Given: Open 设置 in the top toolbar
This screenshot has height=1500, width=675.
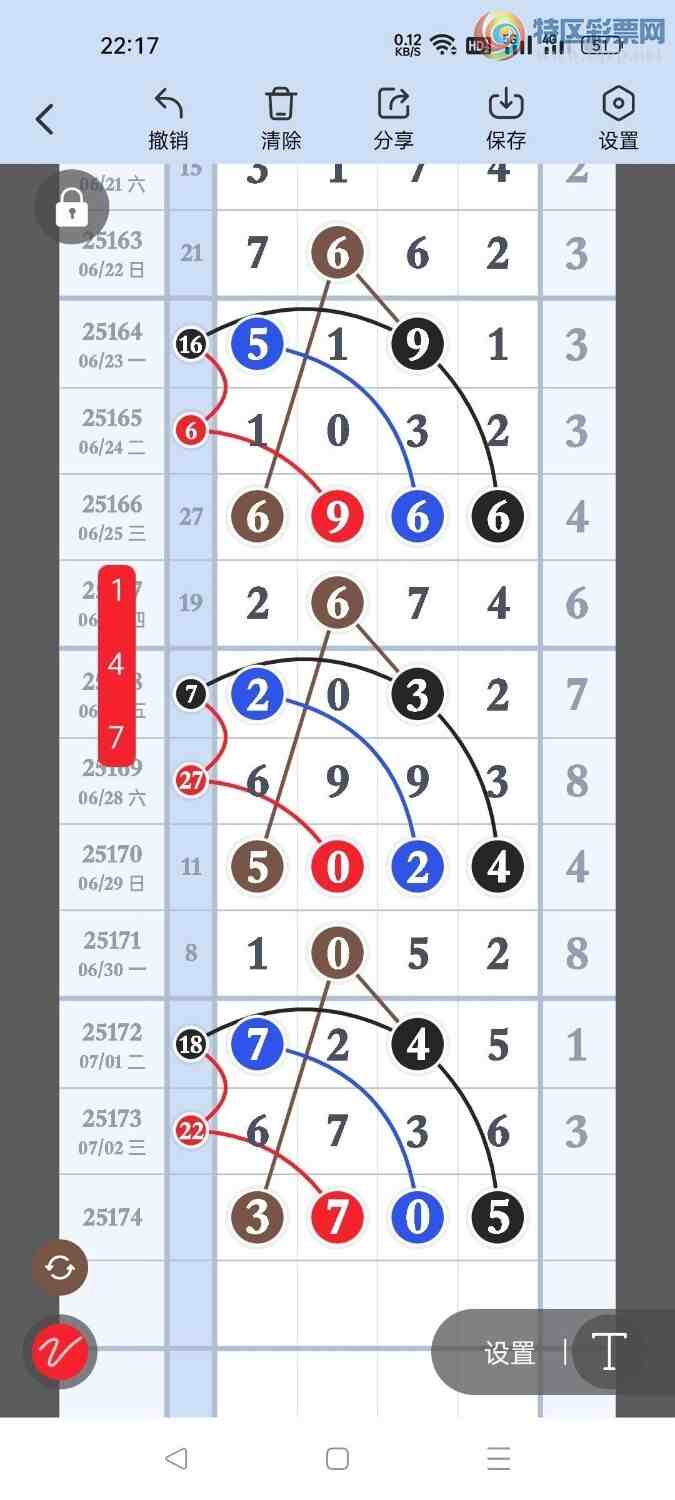Looking at the screenshot, I should pyautogui.click(x=618, y=118).
